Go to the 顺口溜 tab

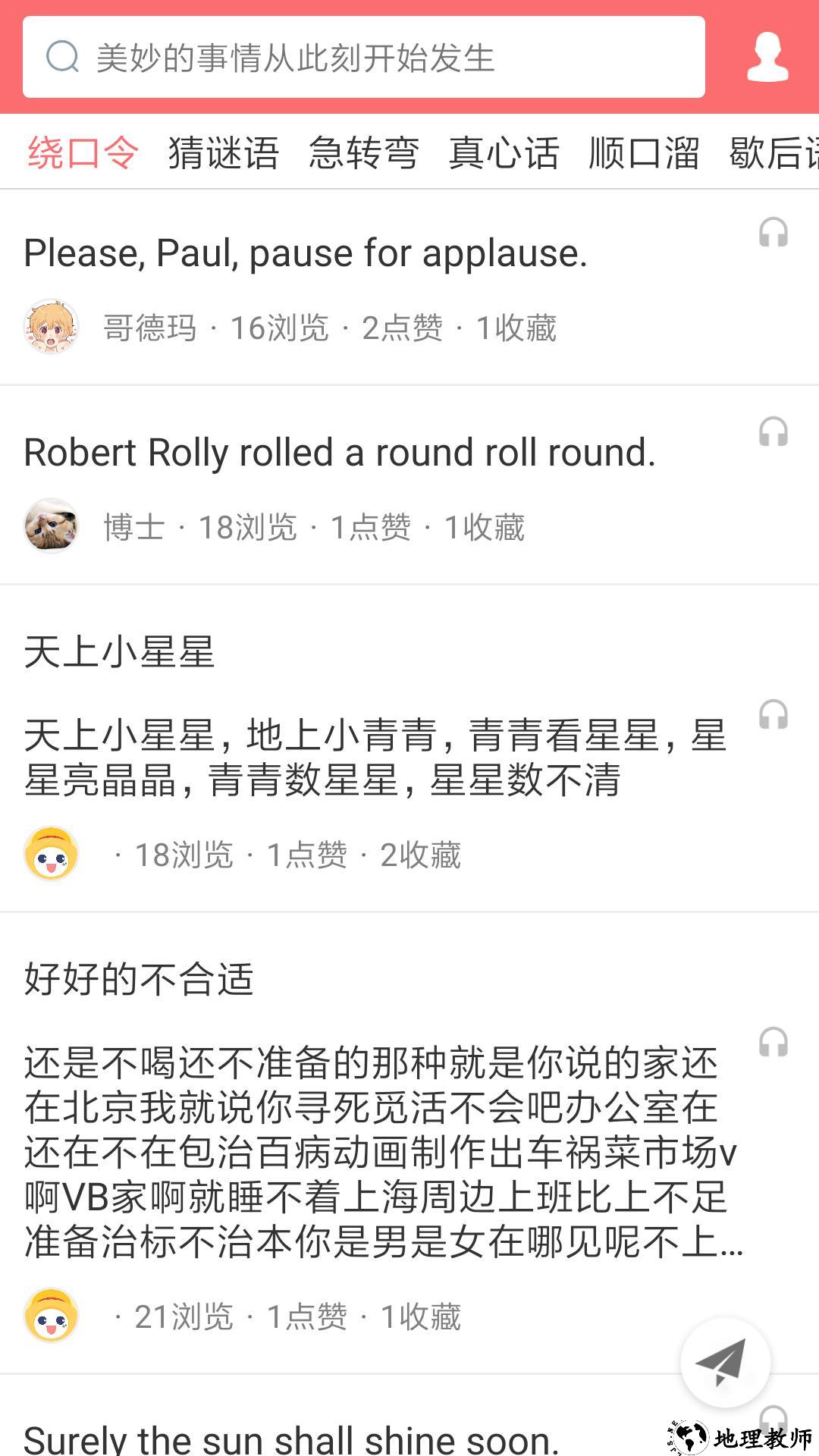point(644,152)
